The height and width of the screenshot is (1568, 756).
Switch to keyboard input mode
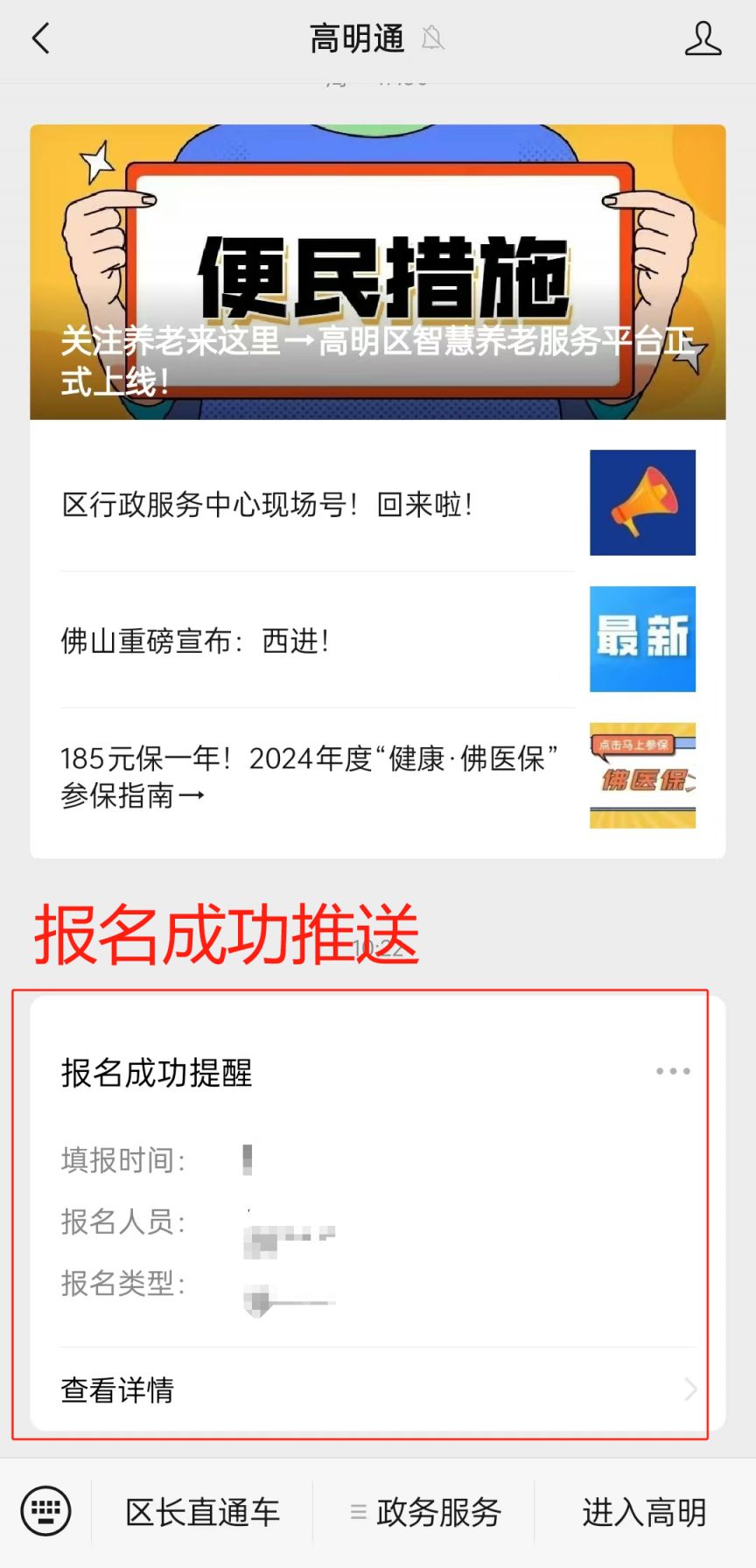[45, 1511]
